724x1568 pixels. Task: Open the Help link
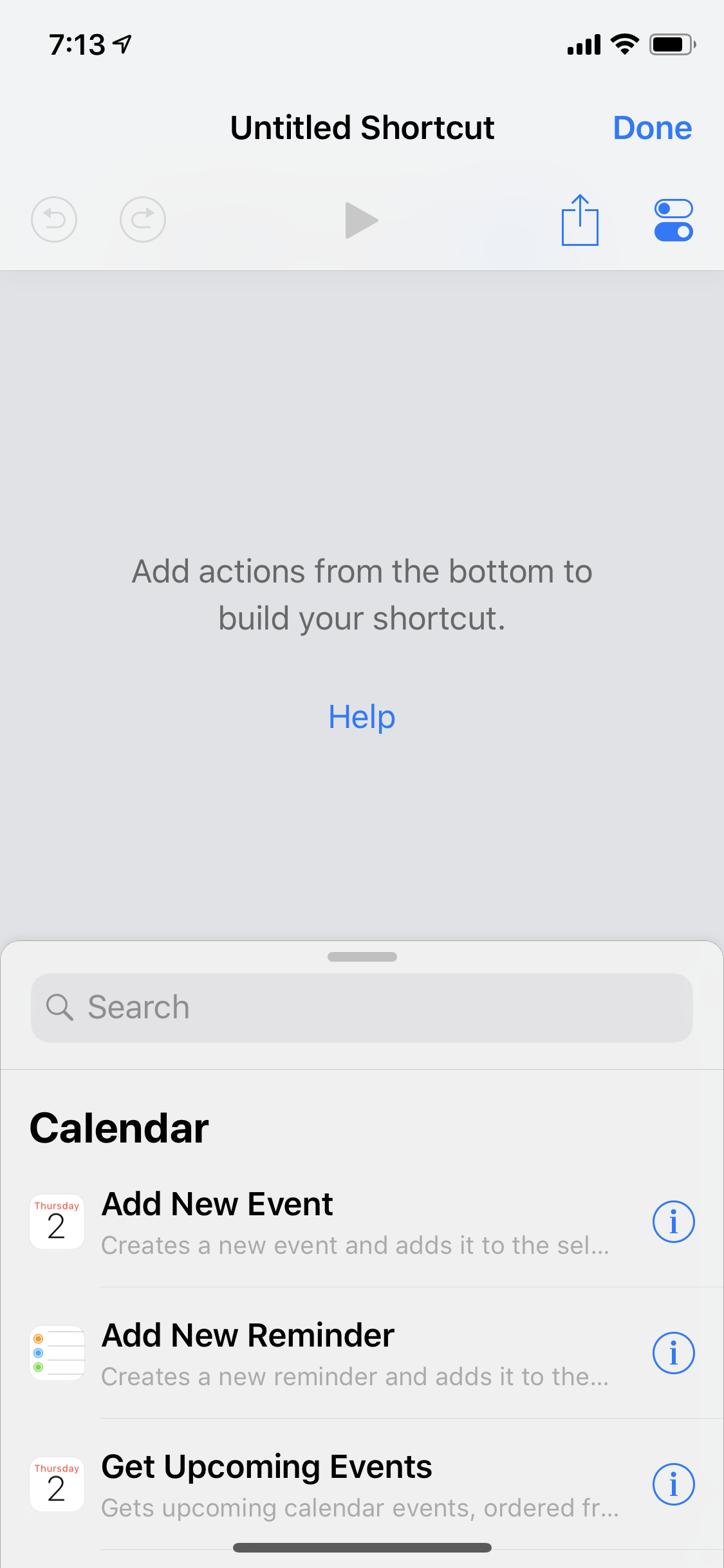pyautogui.click(x=362, y=717)
